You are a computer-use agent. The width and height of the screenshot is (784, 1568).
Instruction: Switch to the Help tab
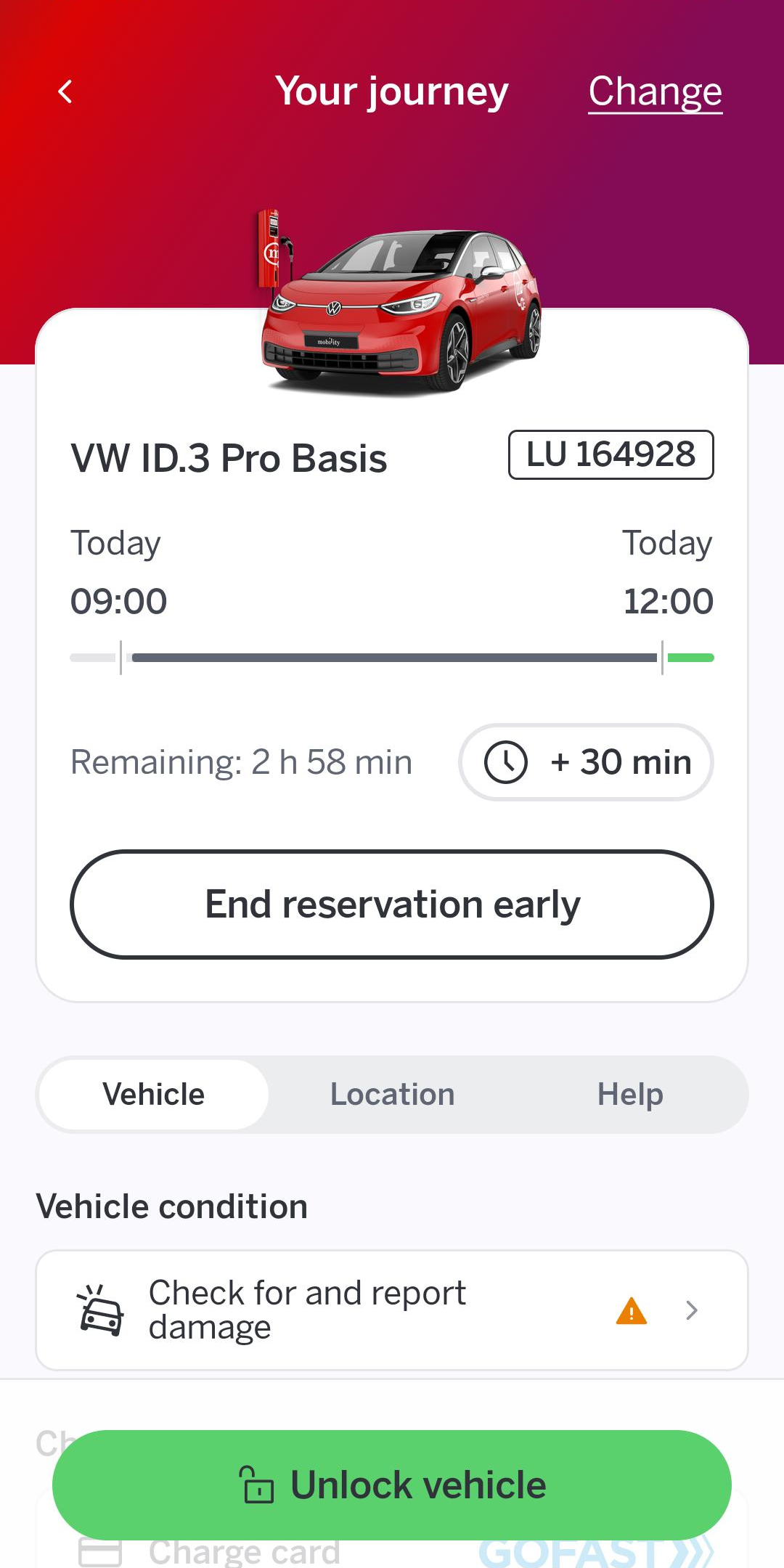pyautogui.click(x=630, y=1095)
